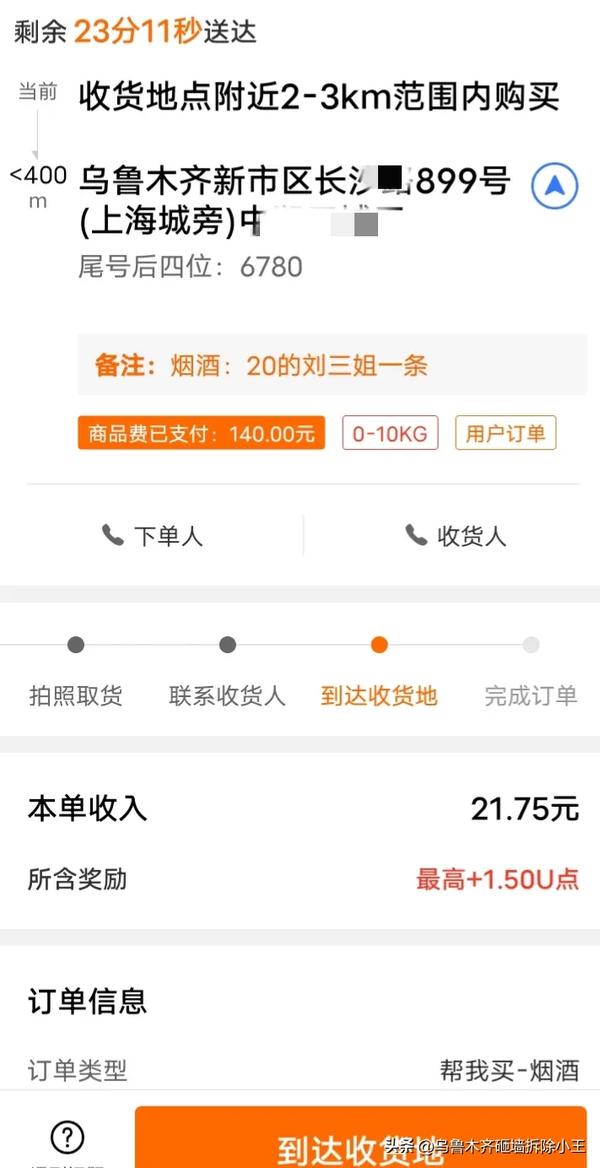Screen dimensions: 600x1168
Task: Start navigation to the delivery address
Action: coord(554,185)
